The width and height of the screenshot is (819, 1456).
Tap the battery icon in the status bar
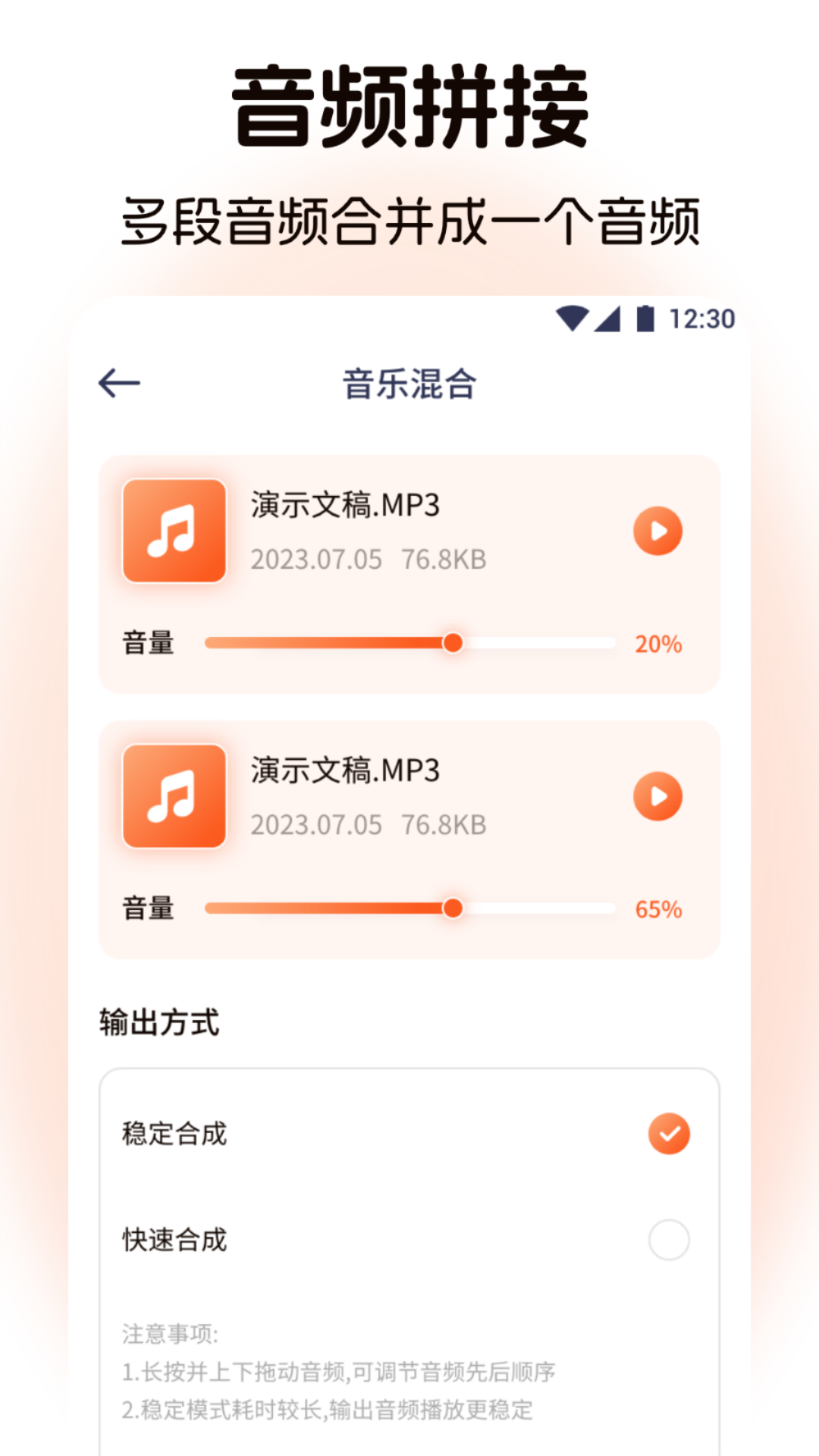click(644, 318)
